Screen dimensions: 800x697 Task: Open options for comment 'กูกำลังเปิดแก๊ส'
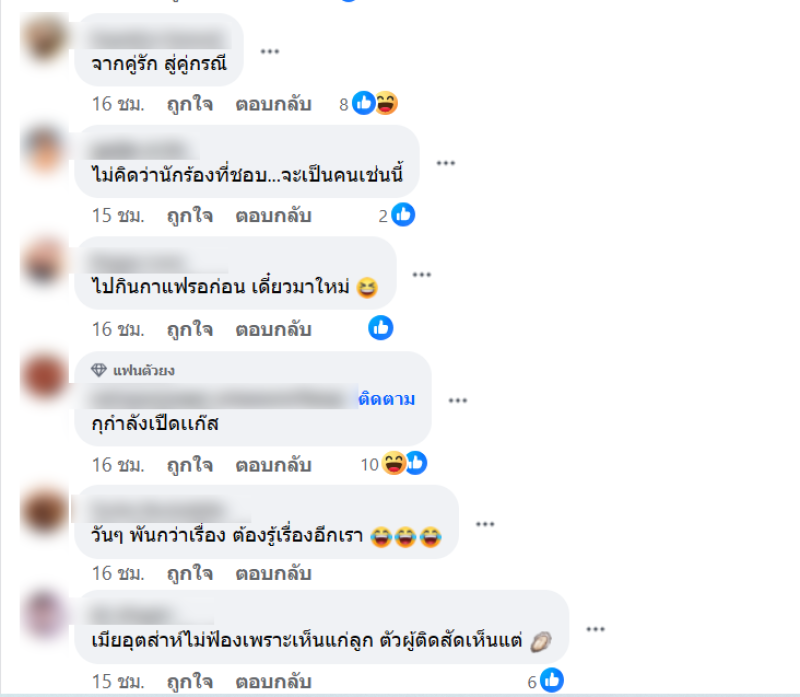pos(458,400)
